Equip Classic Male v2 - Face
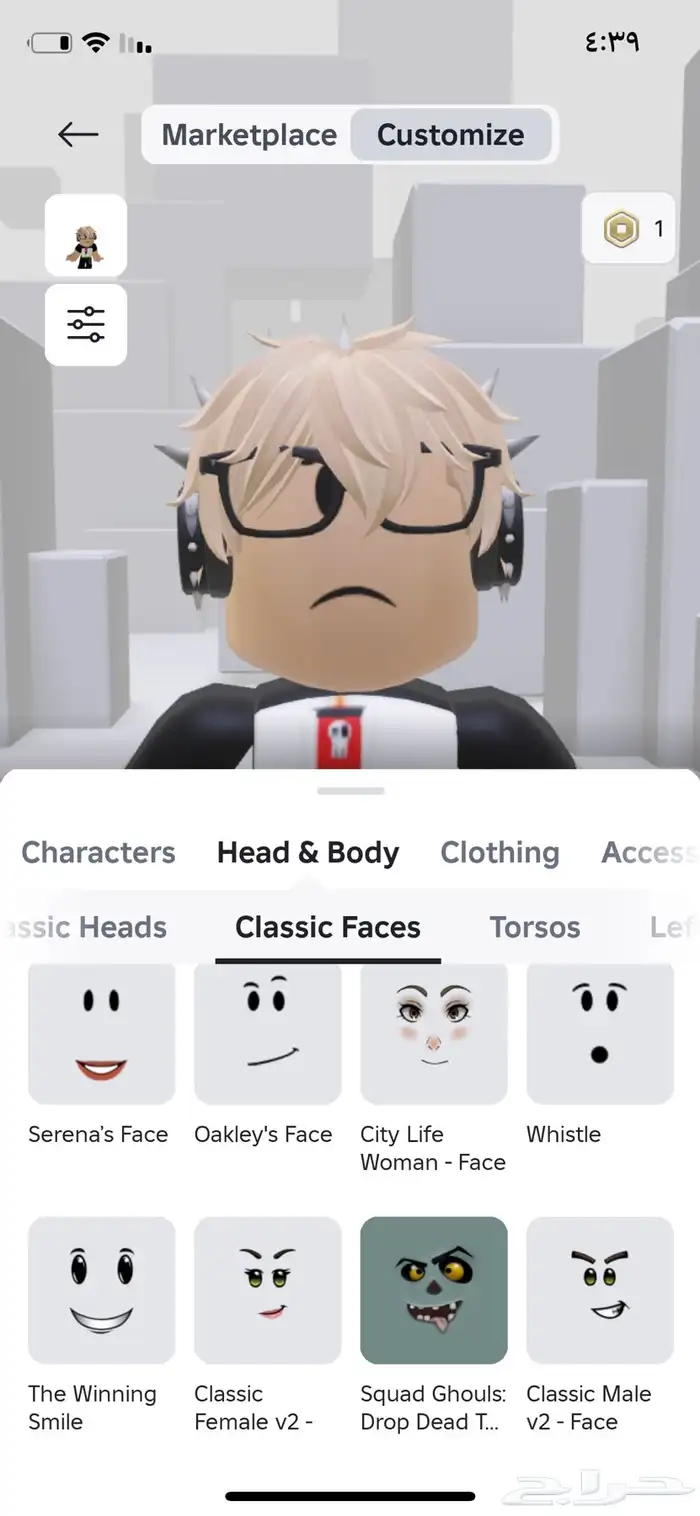700x1516 pixels. 599,1290
